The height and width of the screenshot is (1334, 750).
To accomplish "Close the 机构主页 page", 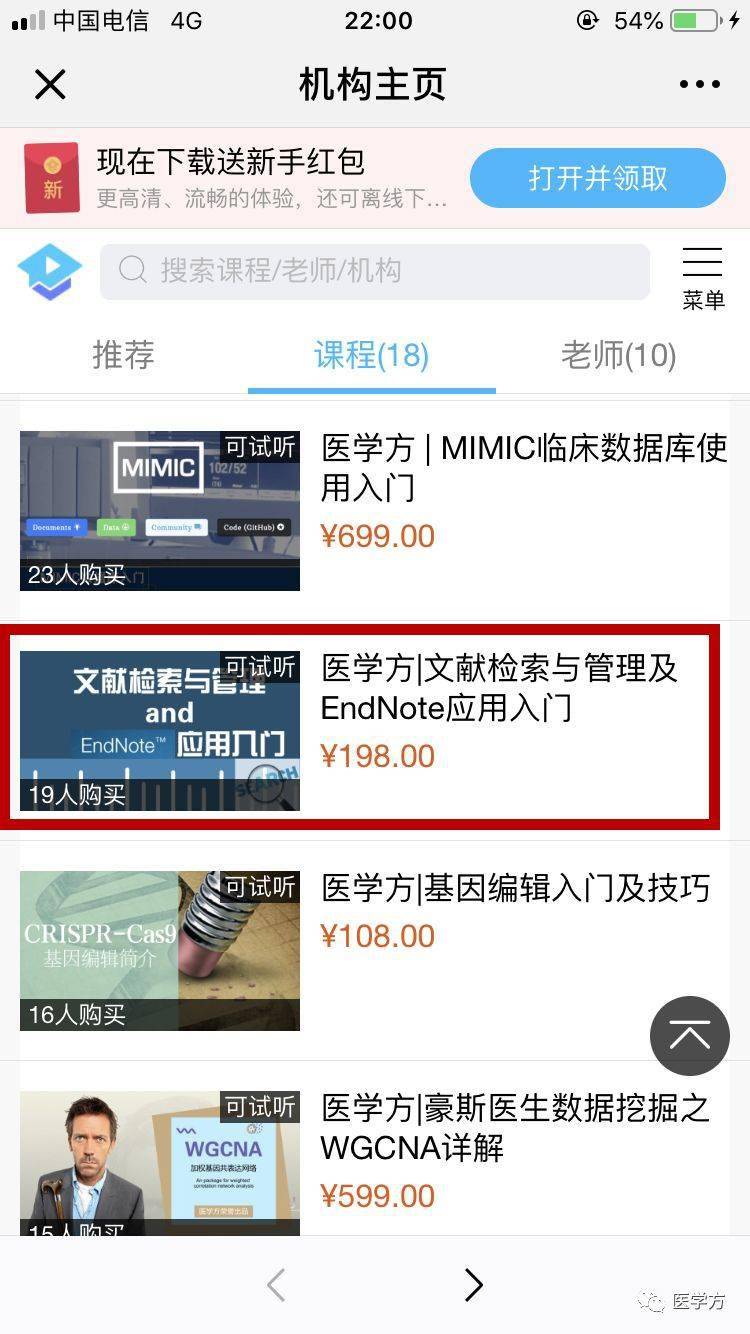I will [49, 85].
